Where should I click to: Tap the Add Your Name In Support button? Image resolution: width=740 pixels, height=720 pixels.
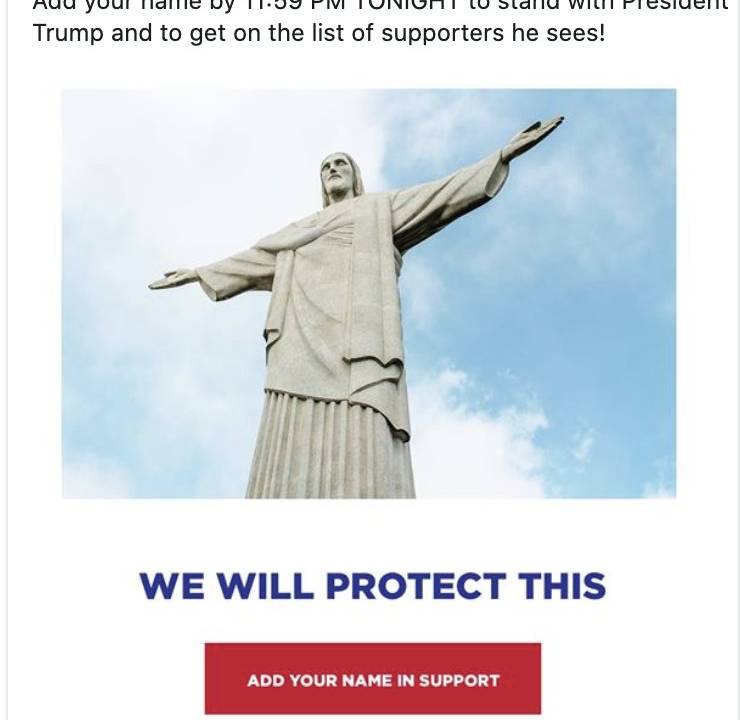pyautogui.click(x=372, y=679)
